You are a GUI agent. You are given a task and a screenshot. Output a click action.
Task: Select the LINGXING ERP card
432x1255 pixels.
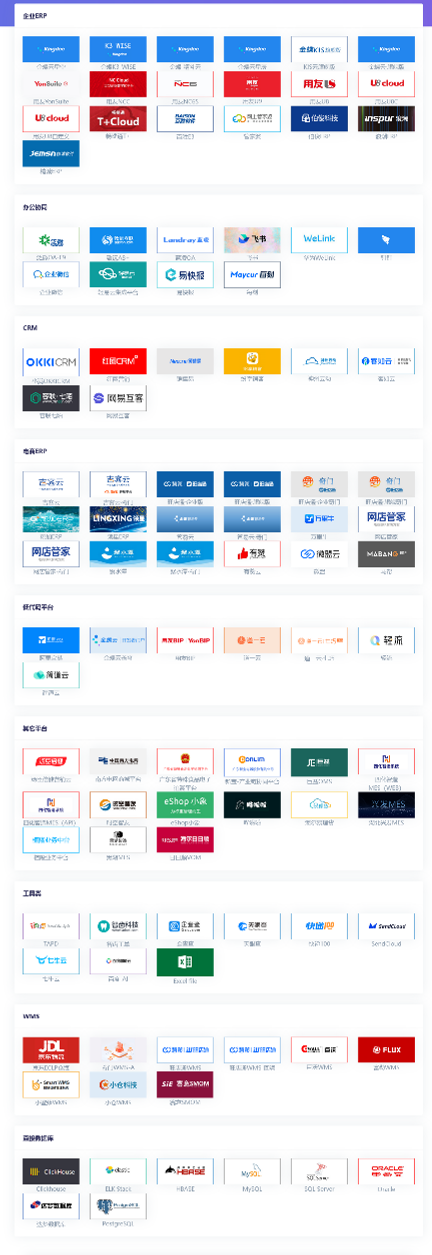click(x=118, y=519)
